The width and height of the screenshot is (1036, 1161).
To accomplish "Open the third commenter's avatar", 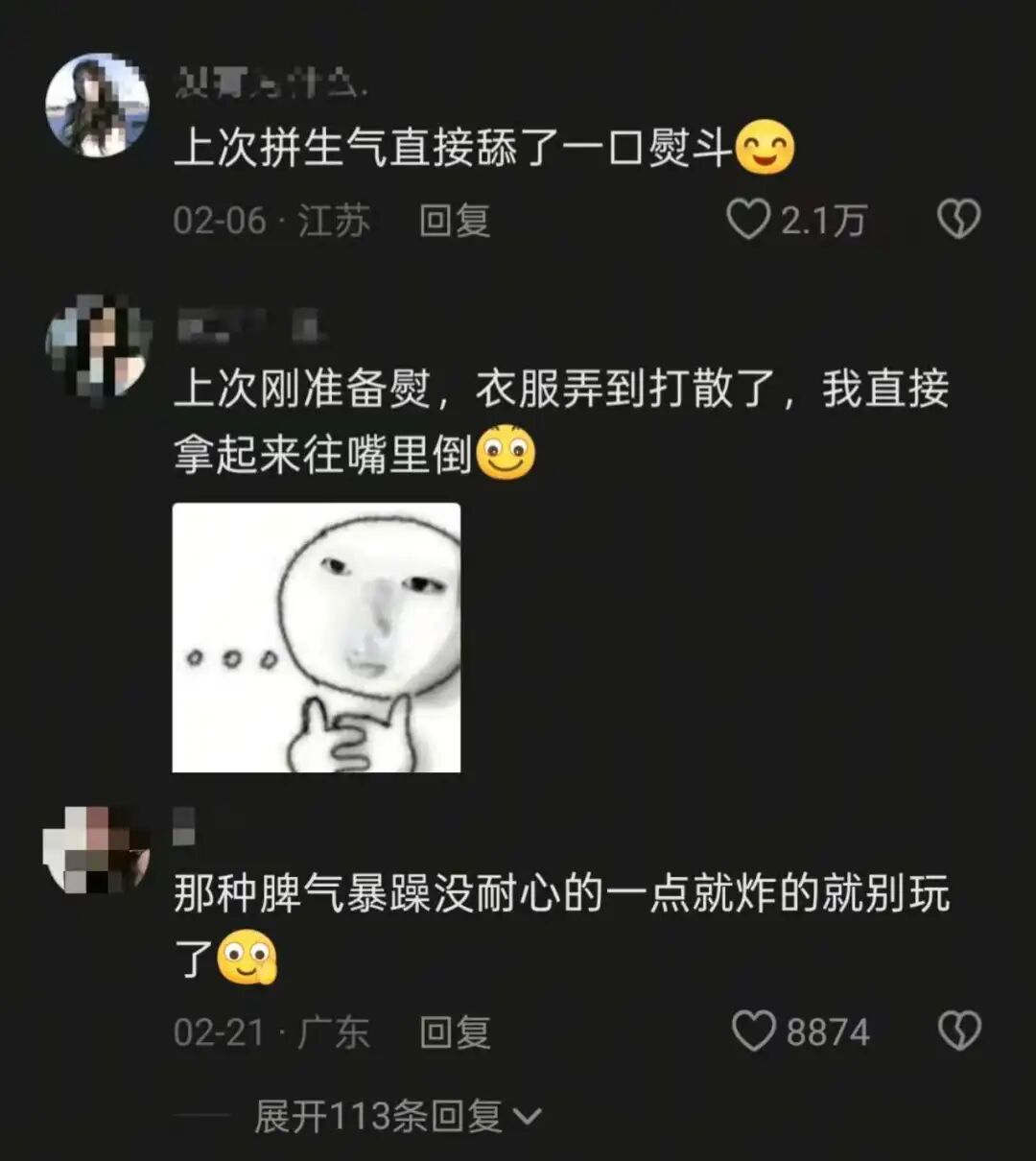I will [x=98, y=851].
